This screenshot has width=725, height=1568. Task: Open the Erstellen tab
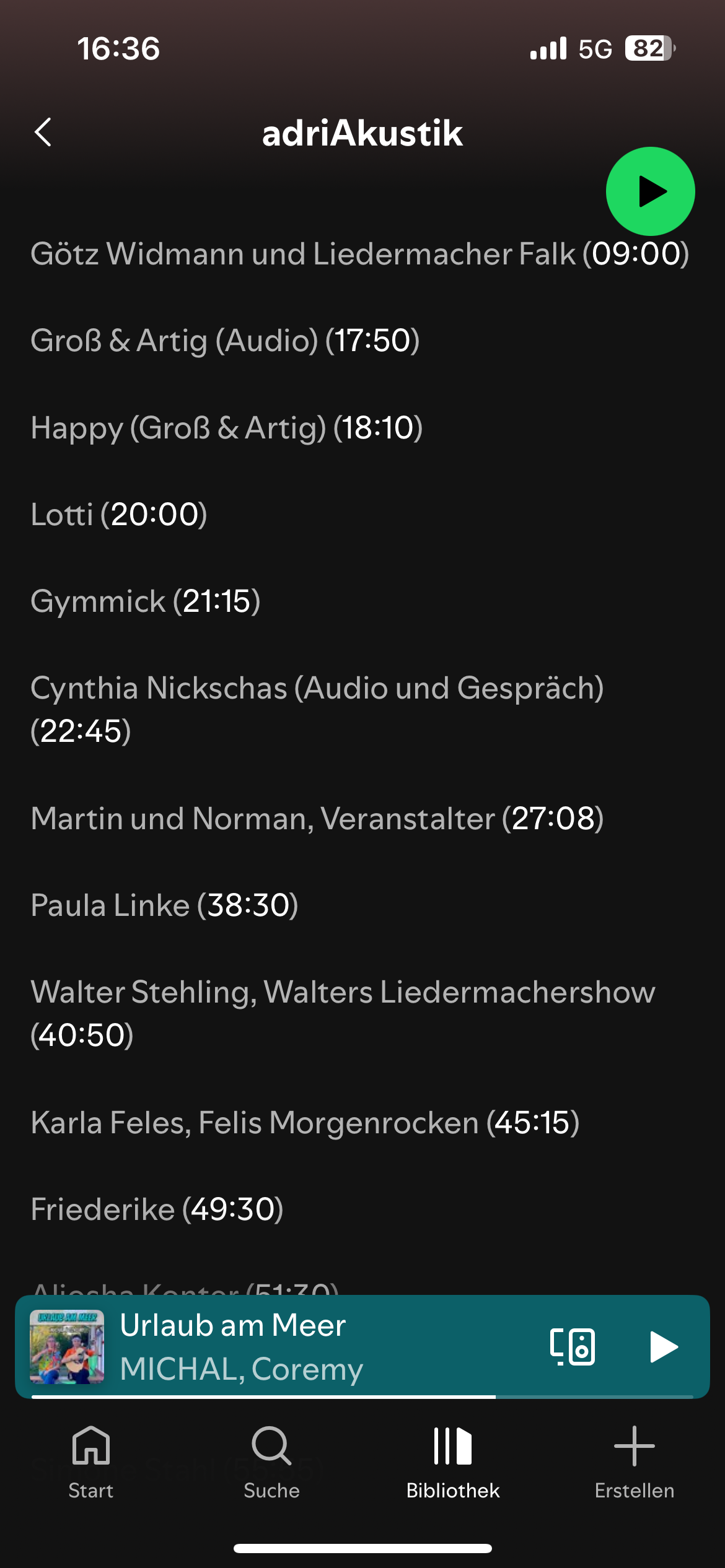[x=634, y=1461]
